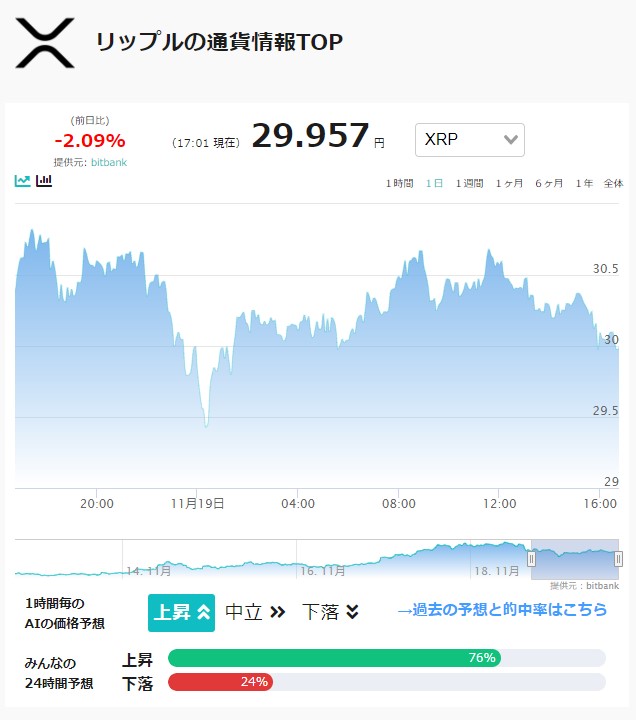Screen dimensions: 636x720
Task: Select the 1週間 time range
Action: [469, 183]
